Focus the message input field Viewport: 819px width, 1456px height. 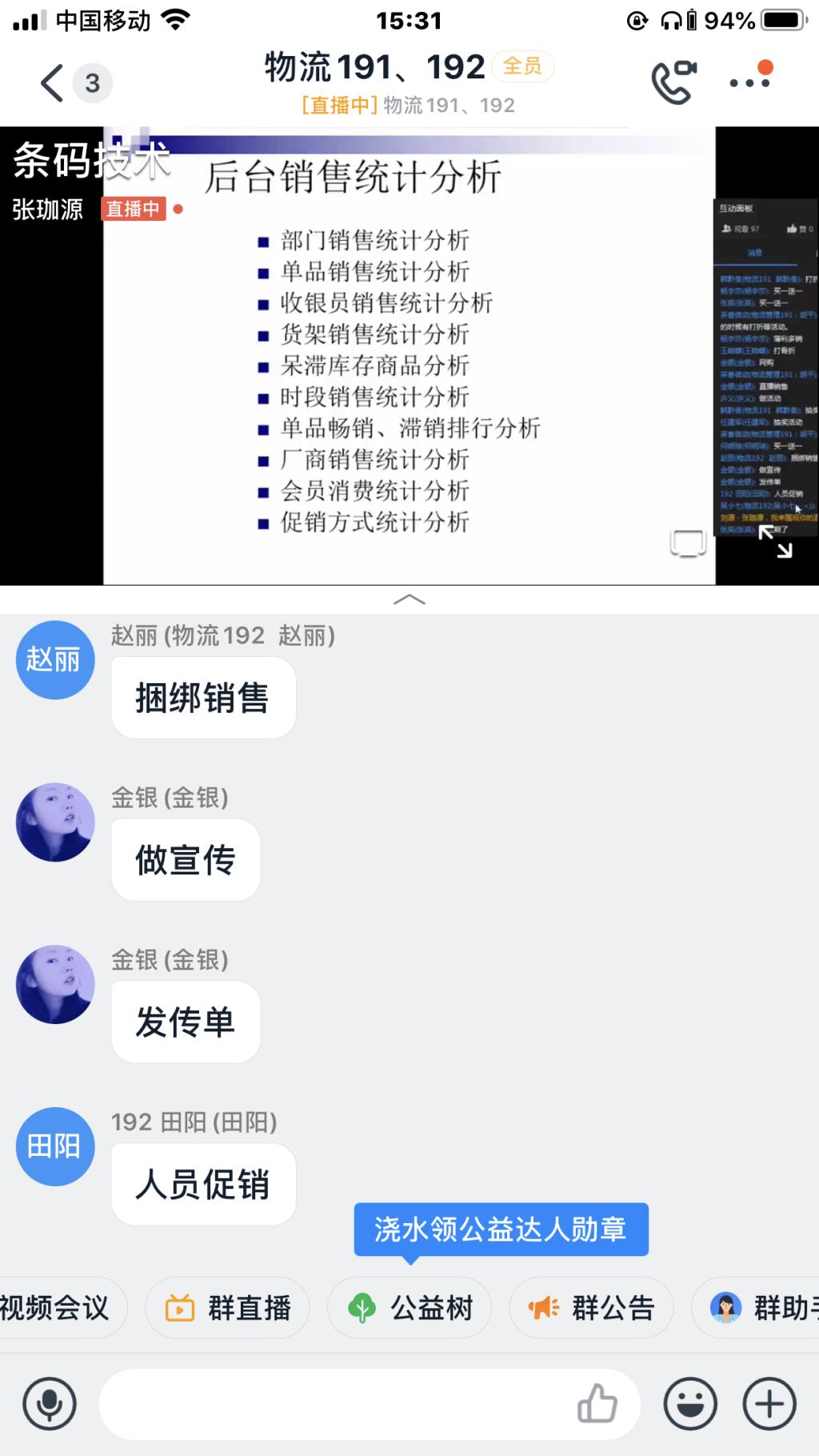point(336,1404)
